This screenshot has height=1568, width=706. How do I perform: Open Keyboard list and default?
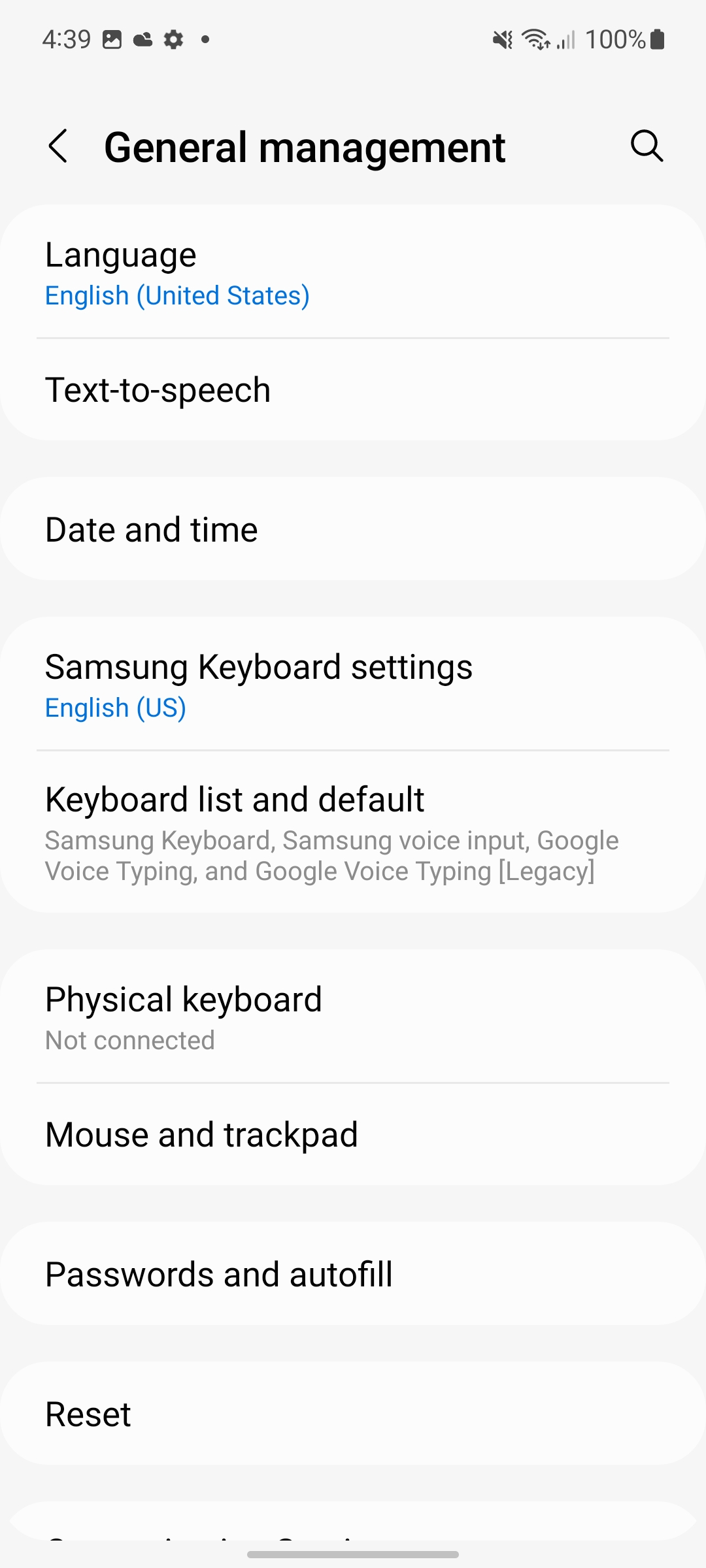point(353,832)
